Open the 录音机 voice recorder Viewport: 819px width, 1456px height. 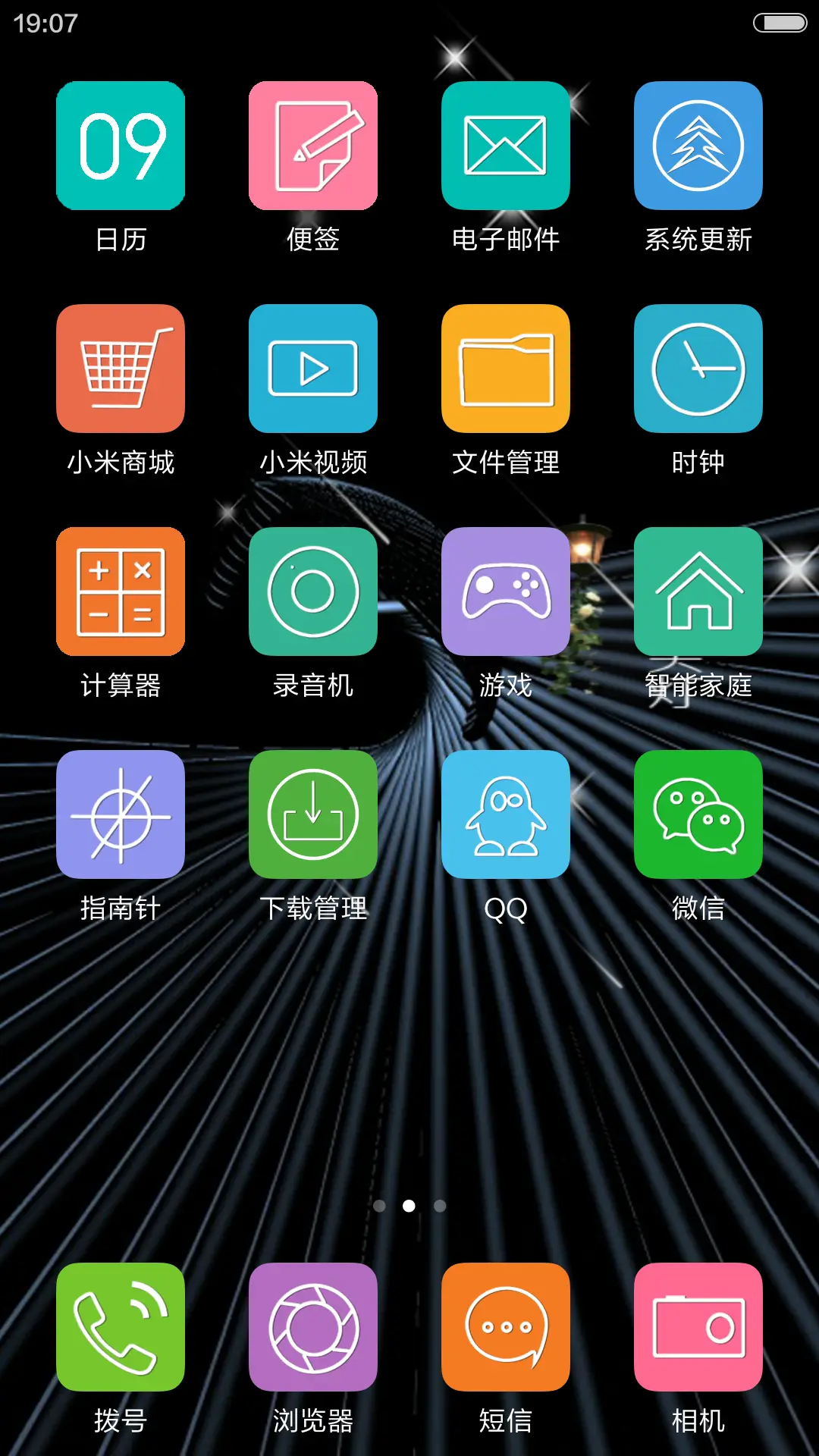click(313, 591)
